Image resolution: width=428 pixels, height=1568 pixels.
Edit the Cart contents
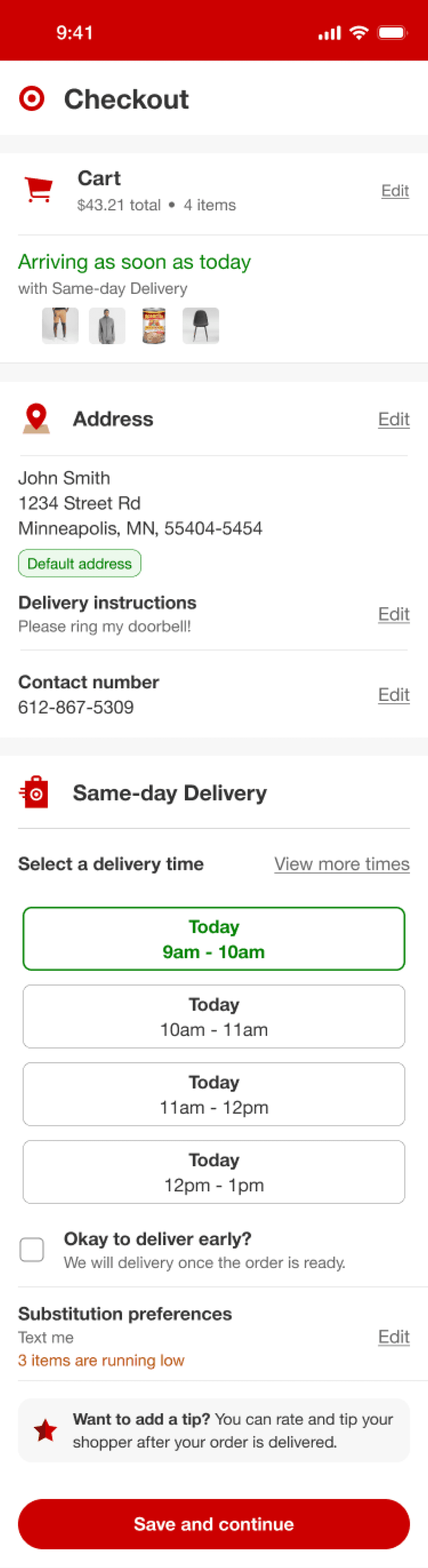(394, 191)
